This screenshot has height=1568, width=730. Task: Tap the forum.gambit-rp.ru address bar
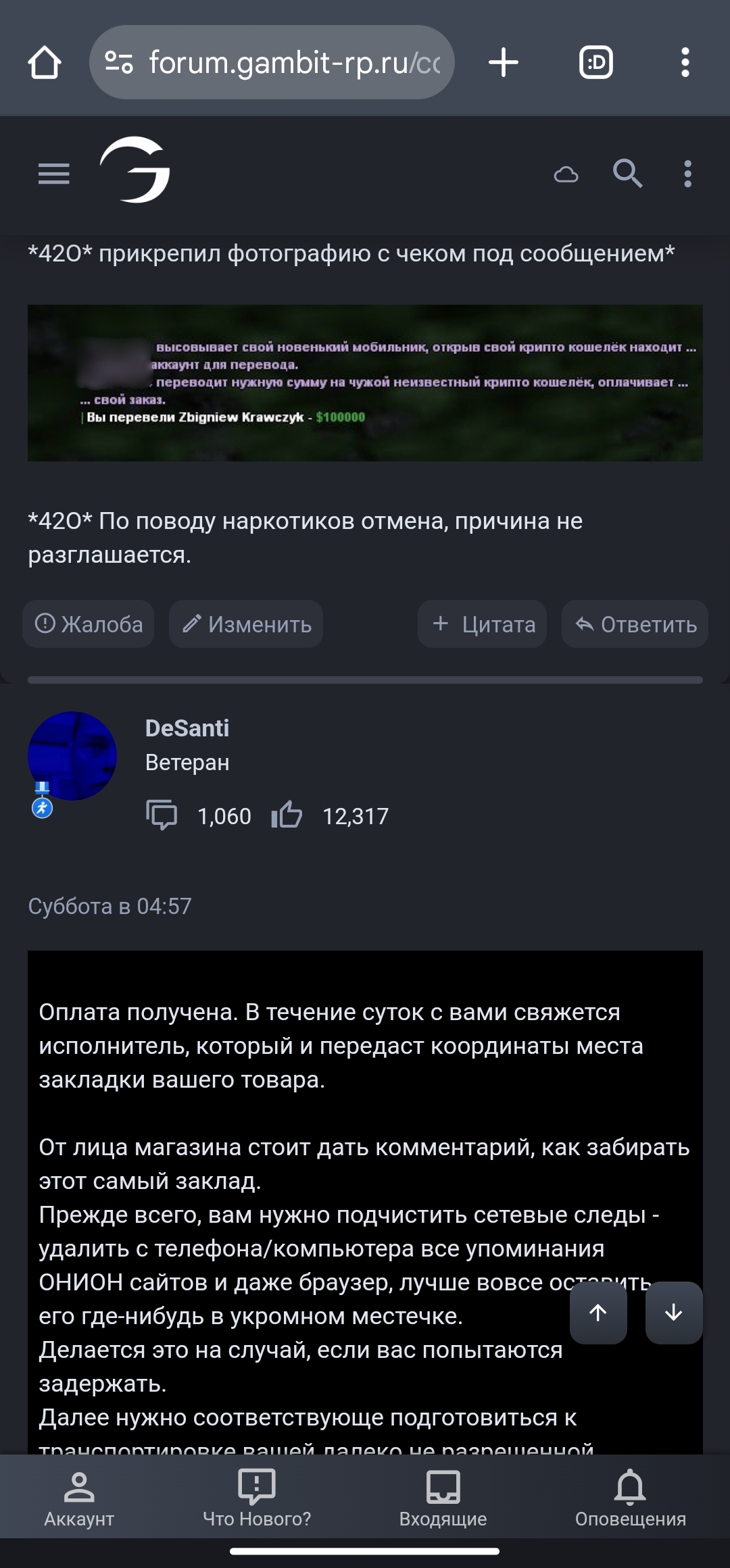[272, 63]
